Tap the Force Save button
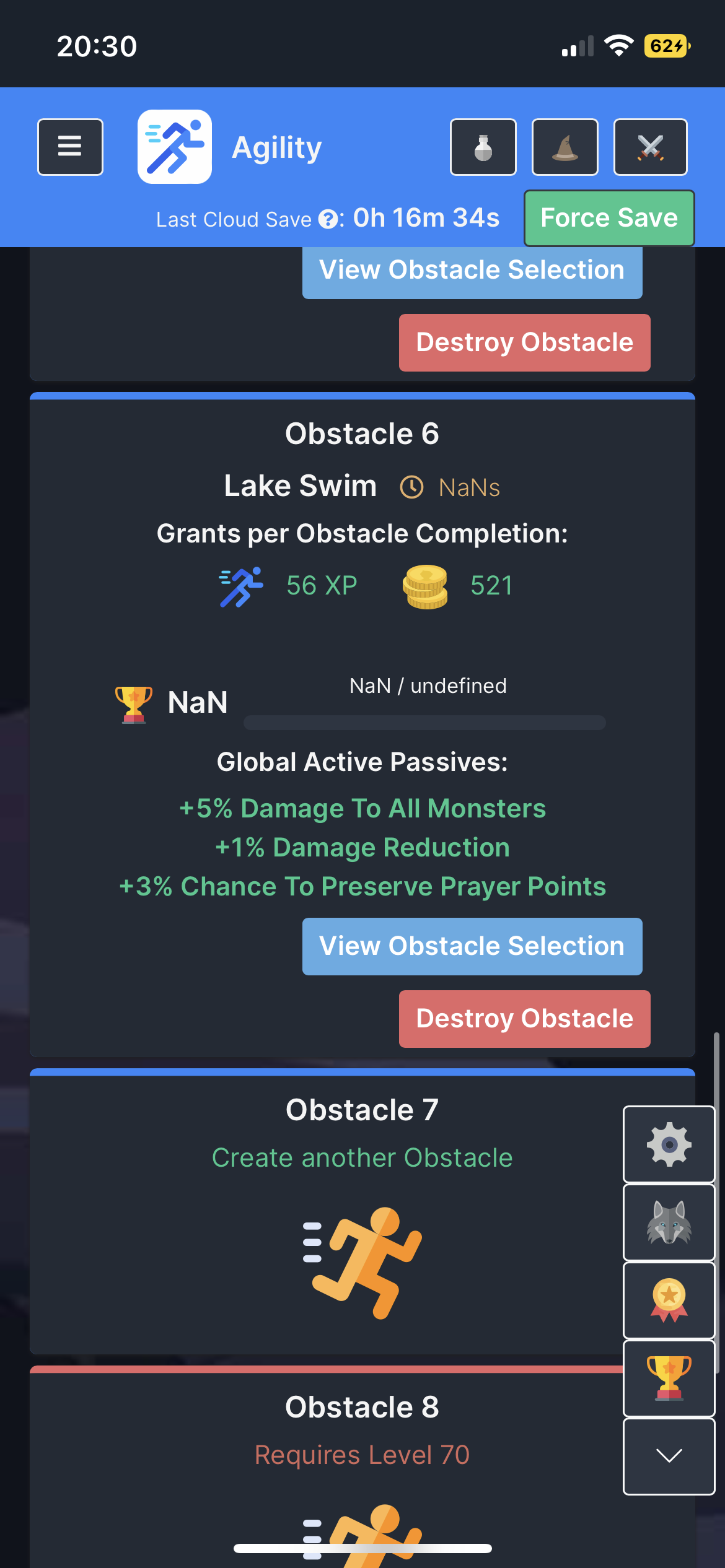The height and width of the screenshot is (1568, 725). [609, 218]
